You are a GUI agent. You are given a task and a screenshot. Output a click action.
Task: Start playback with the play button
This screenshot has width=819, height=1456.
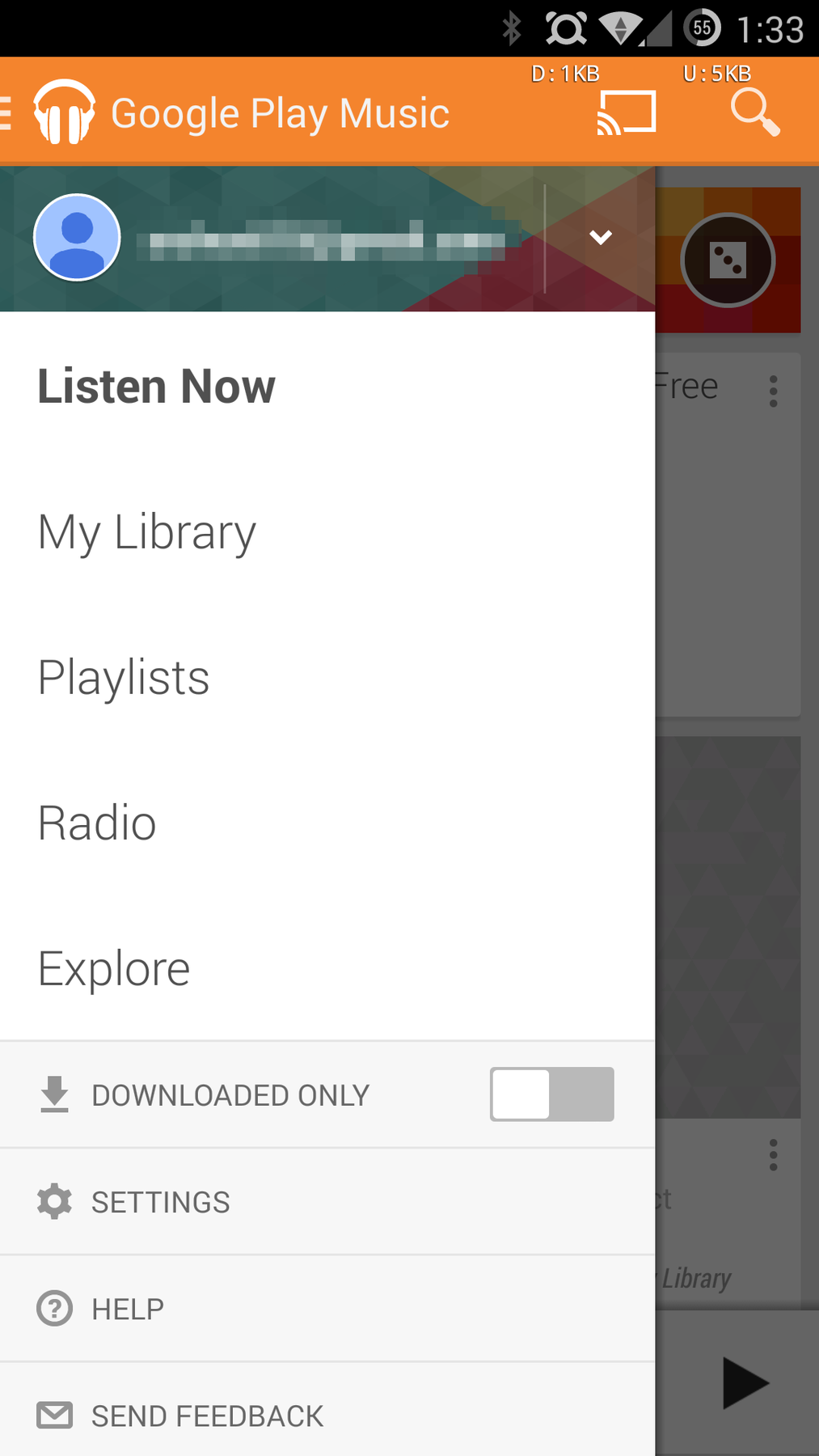pos(745,1383)
